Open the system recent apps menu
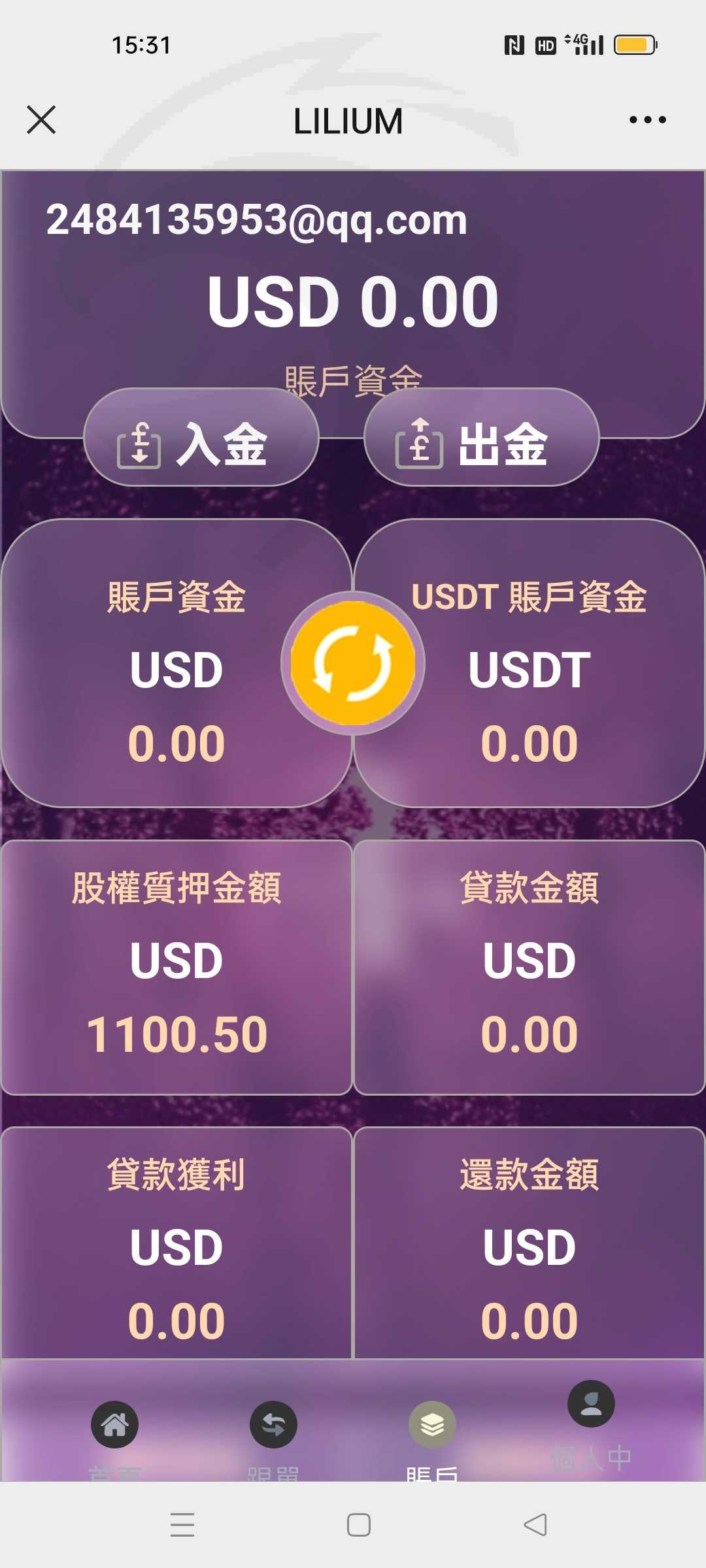Image resolution: width=706 pixels, height=1568 pixels. pos(182,1525)
